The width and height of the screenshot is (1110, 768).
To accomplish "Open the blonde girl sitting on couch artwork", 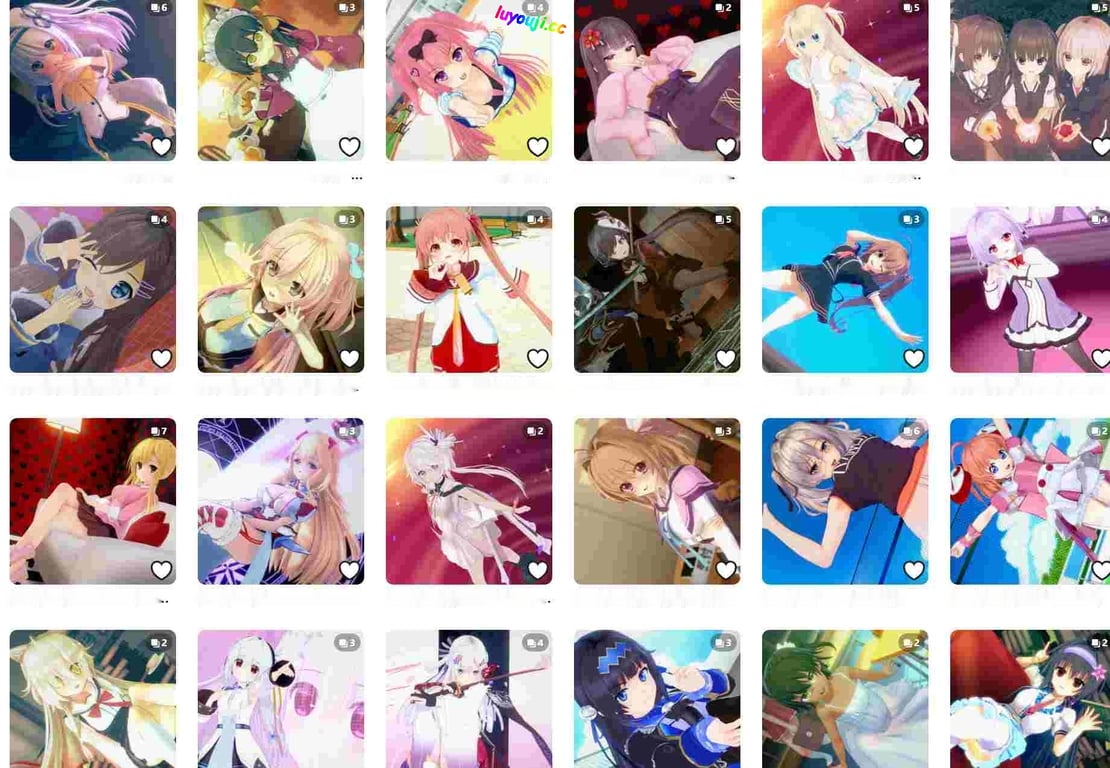I will tap(92, 500).
